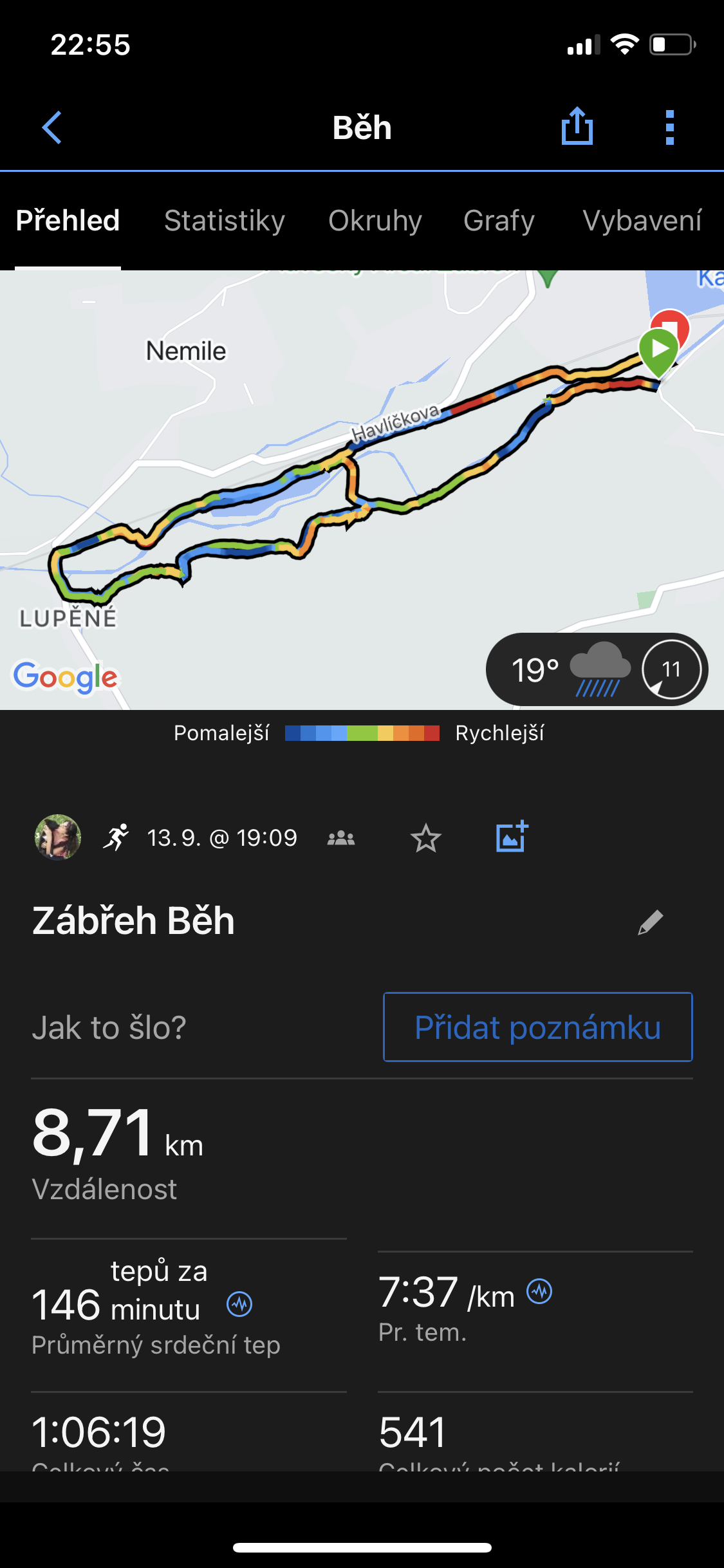Open the profile avatar photo

tap(58, 837)
